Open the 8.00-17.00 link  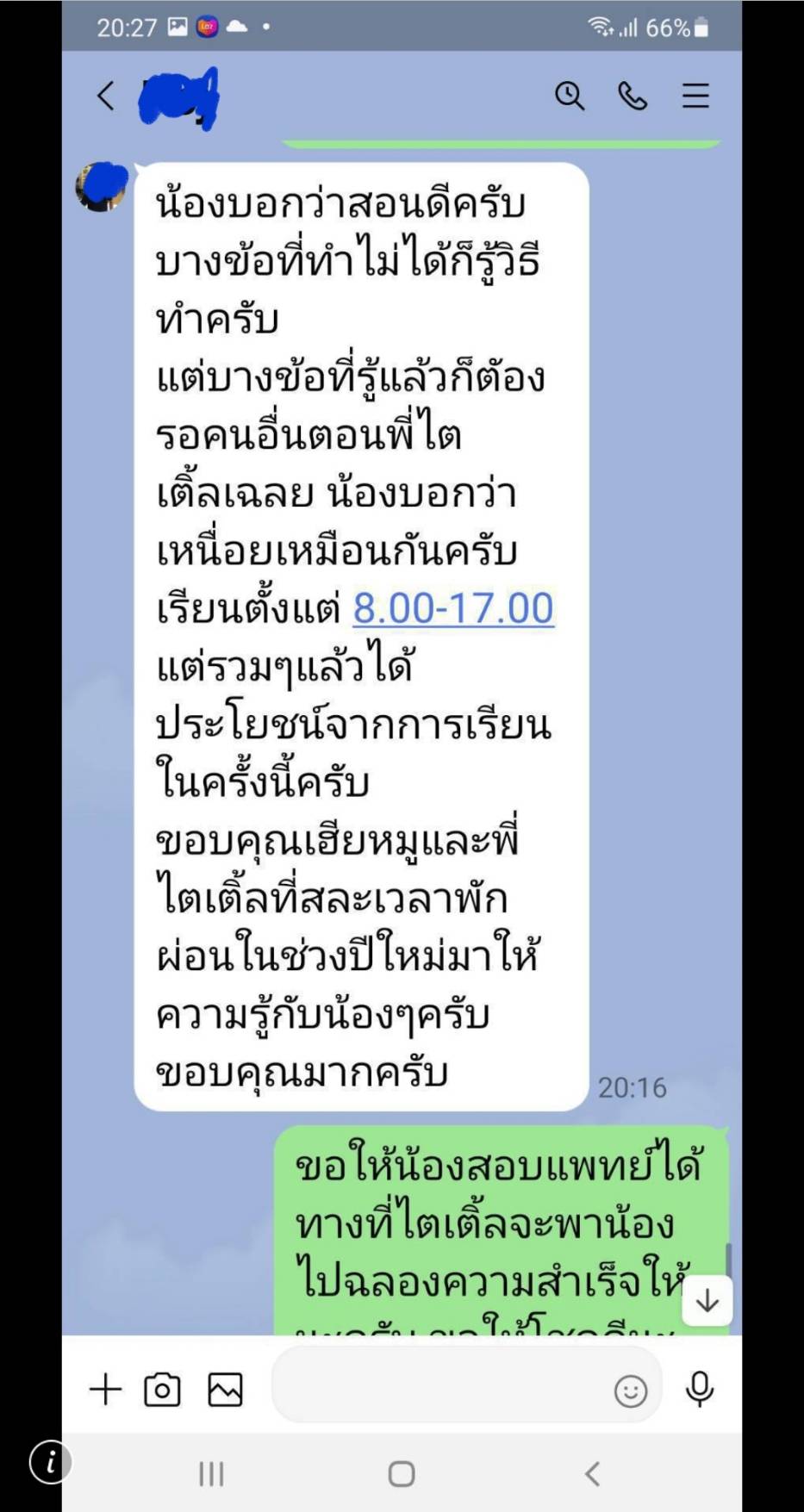(453, 608)
